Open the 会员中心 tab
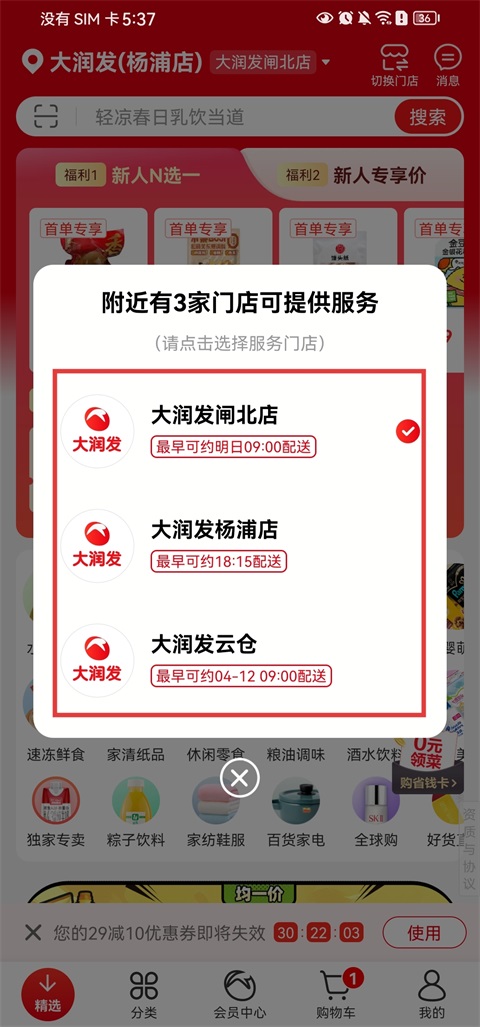Viewport: 480px width, 1027px height. point(240,995)
